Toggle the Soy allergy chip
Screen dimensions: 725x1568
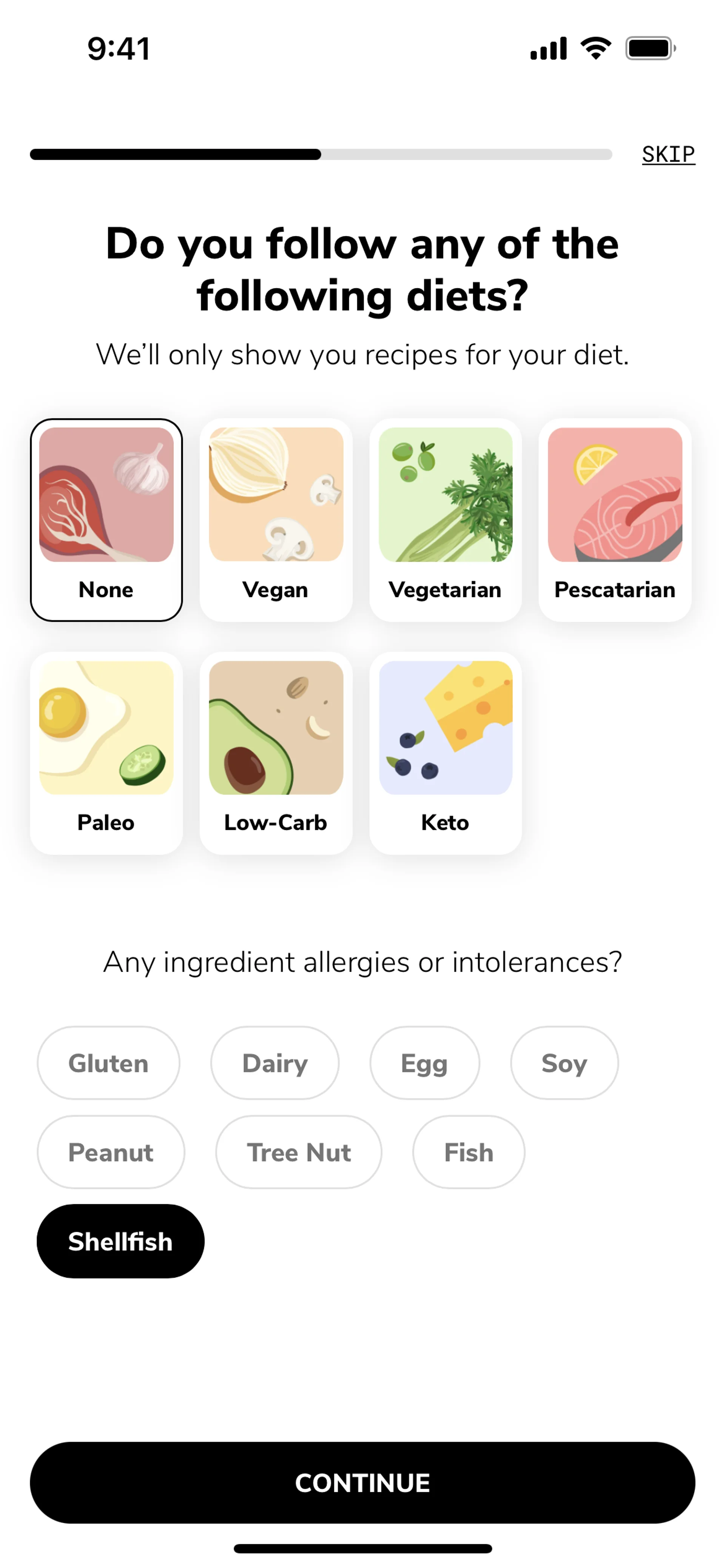pos(564,1063)
